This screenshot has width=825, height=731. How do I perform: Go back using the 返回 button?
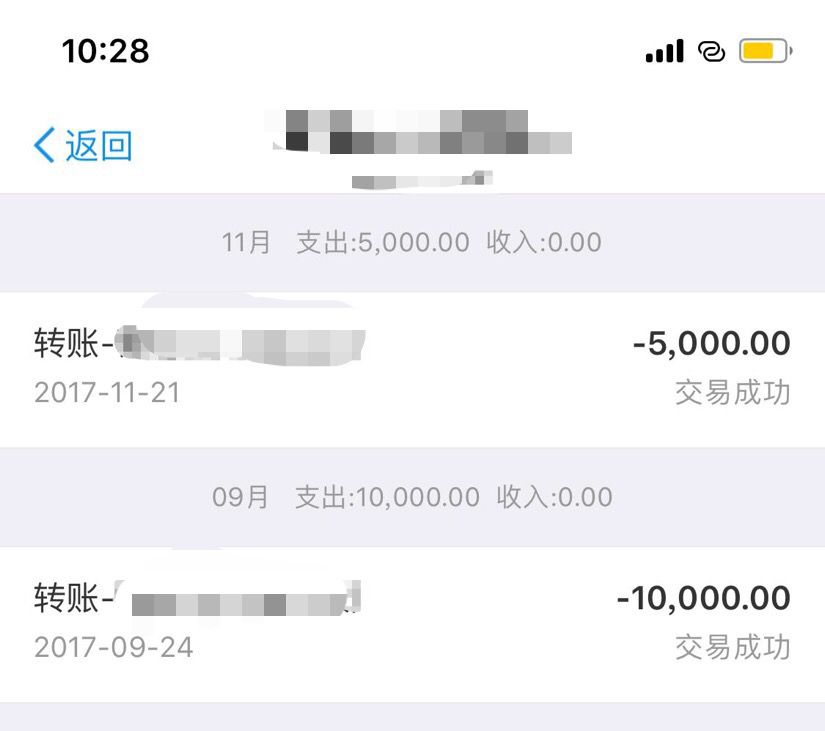point(84,146)
